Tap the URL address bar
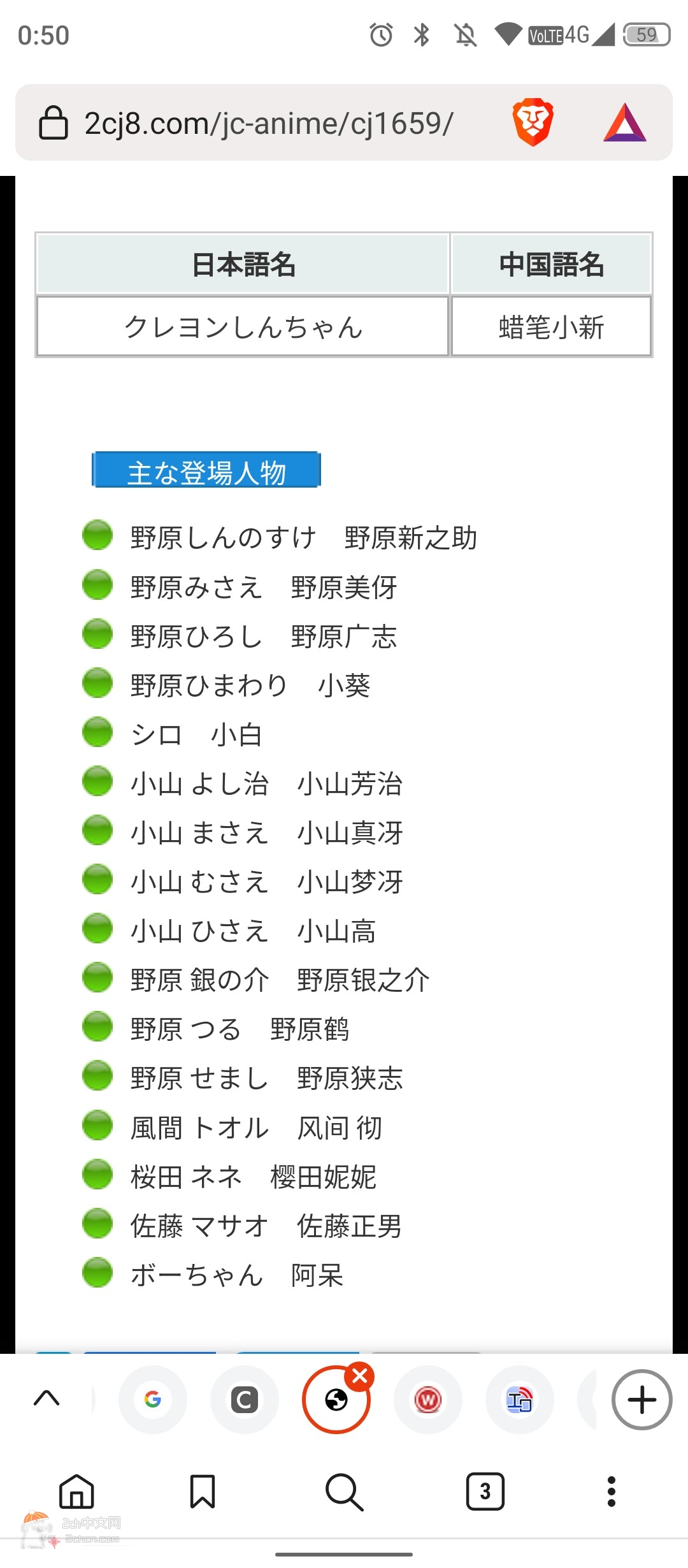Viewport: 688px width, 1568px height. pyautogui.click(x=269, y=123)
